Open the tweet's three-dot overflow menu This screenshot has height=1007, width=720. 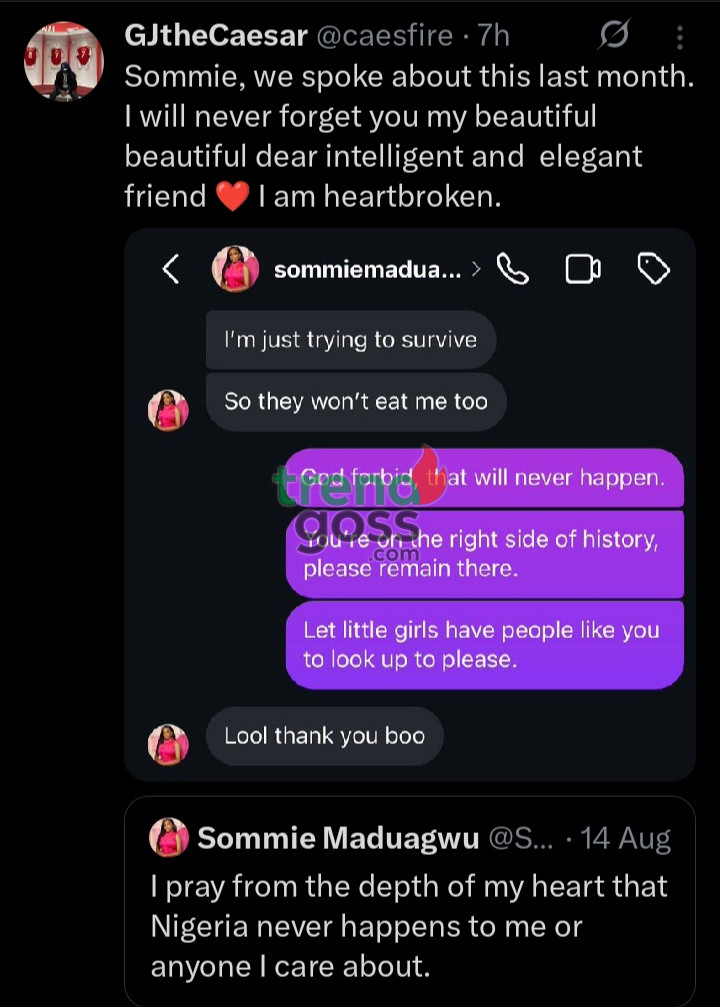point(680,38)
